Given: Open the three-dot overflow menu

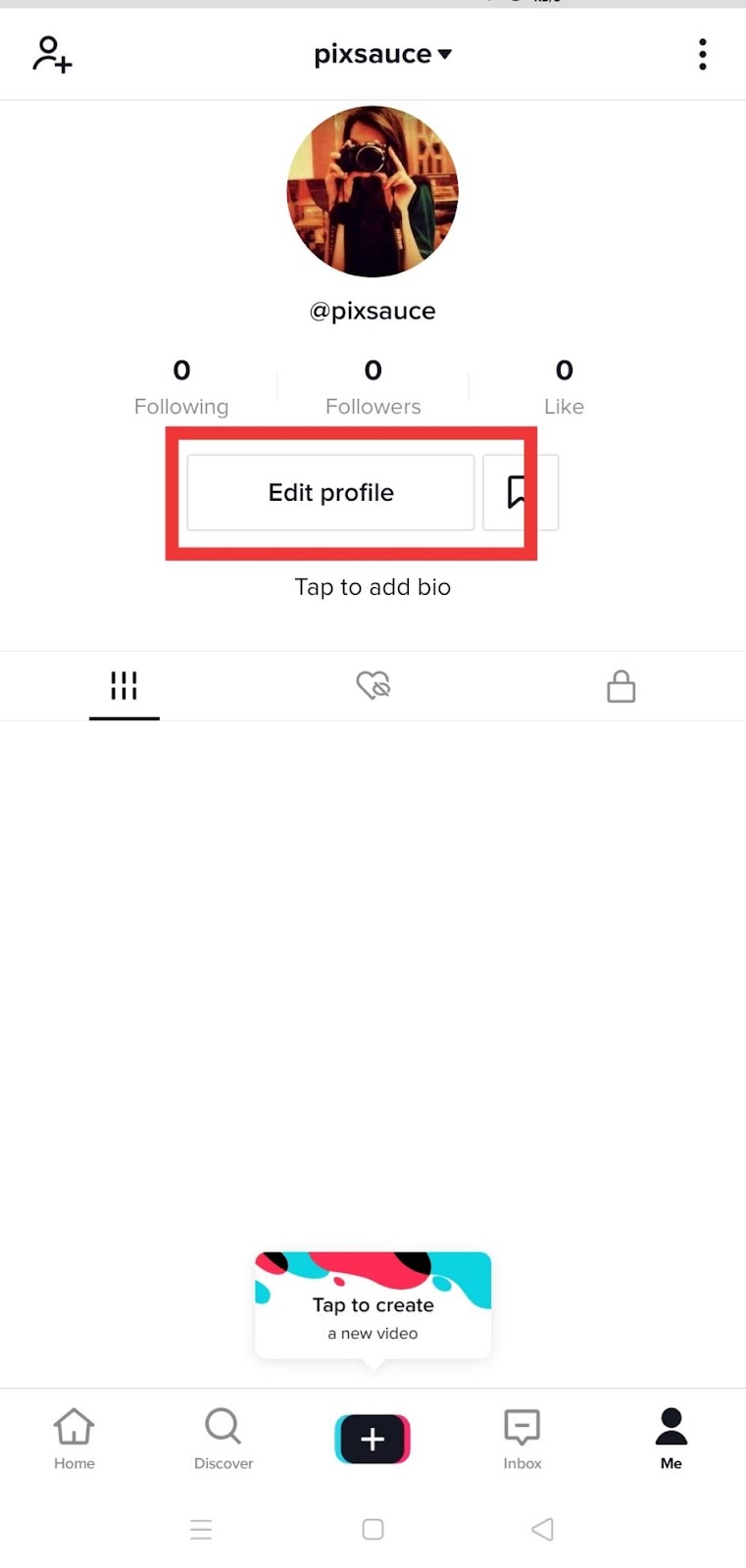Looking at the screenshot, I should (702, 55).
